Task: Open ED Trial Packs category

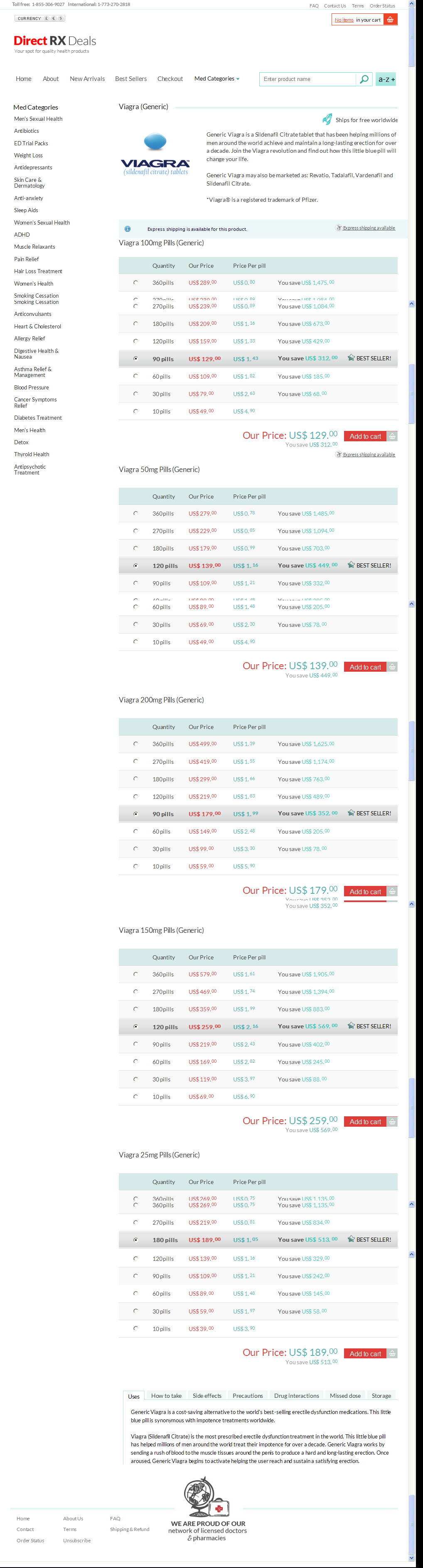Action: (31, 143)
